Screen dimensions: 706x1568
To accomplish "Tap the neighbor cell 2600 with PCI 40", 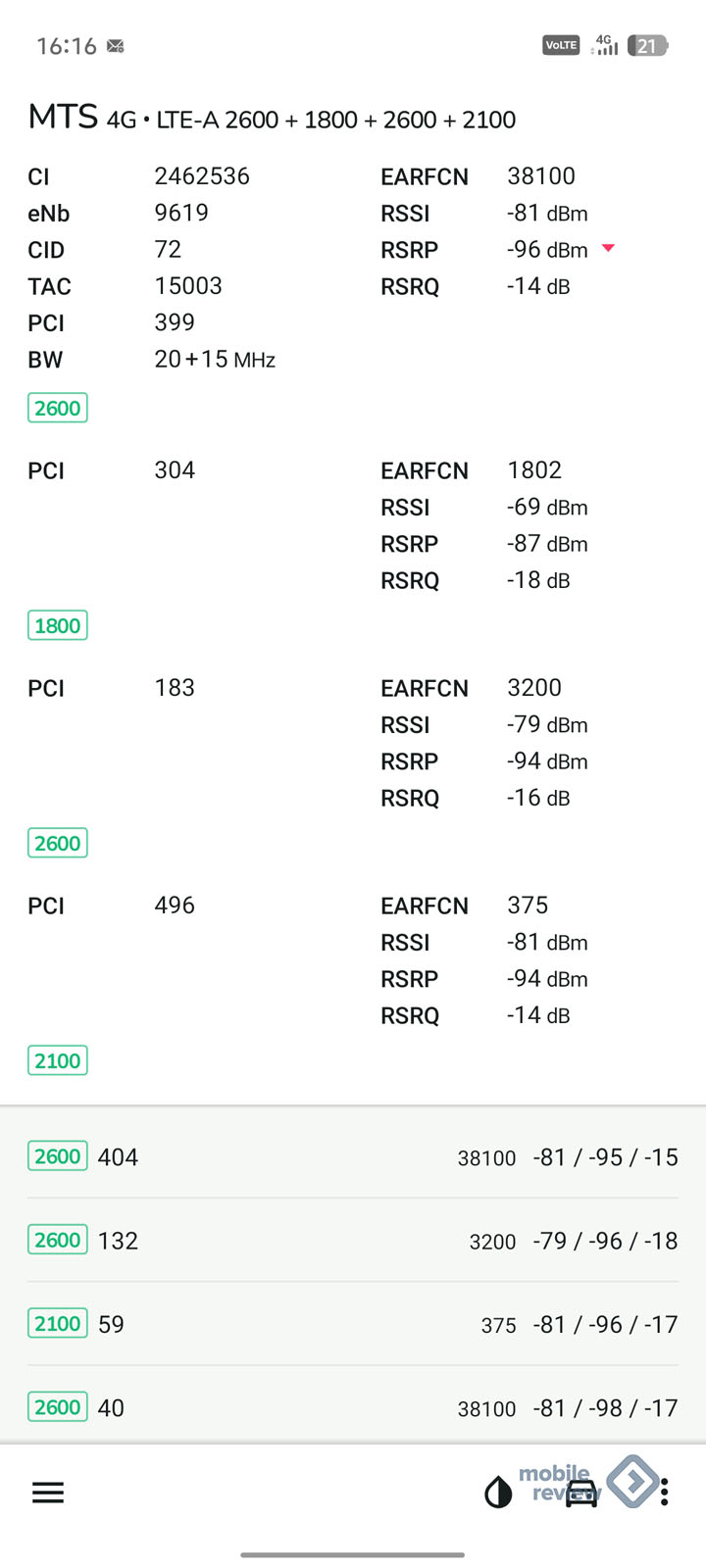I will point(353,1407).
